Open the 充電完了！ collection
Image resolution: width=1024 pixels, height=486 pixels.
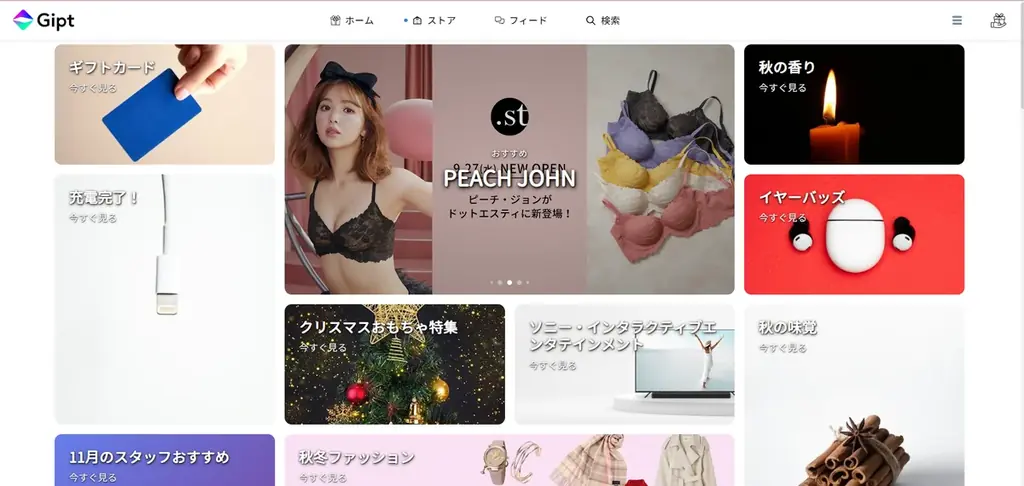[x=164, y=299]
